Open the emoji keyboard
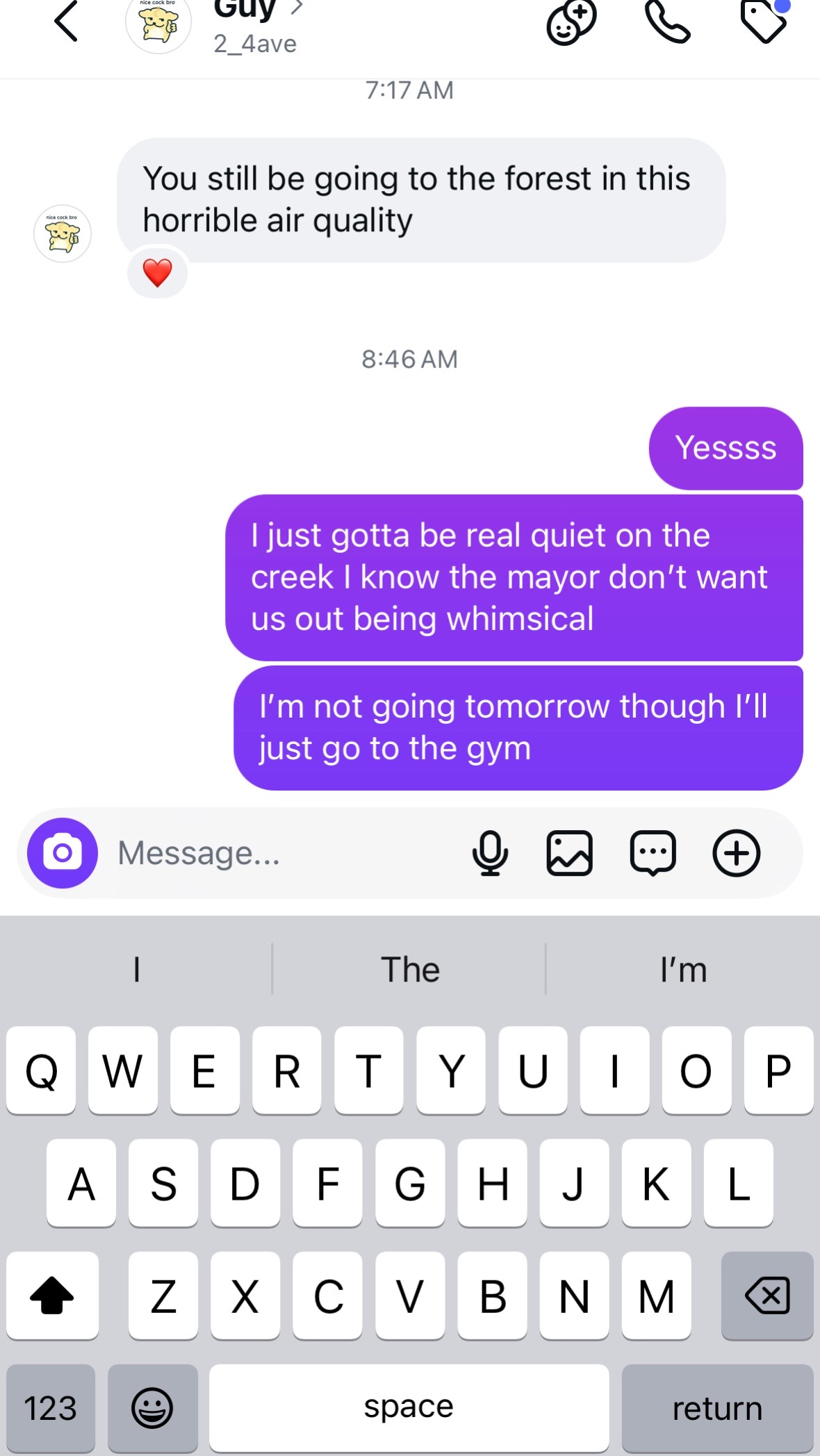Screen dimensions: 820x1456 point(152,1408)
